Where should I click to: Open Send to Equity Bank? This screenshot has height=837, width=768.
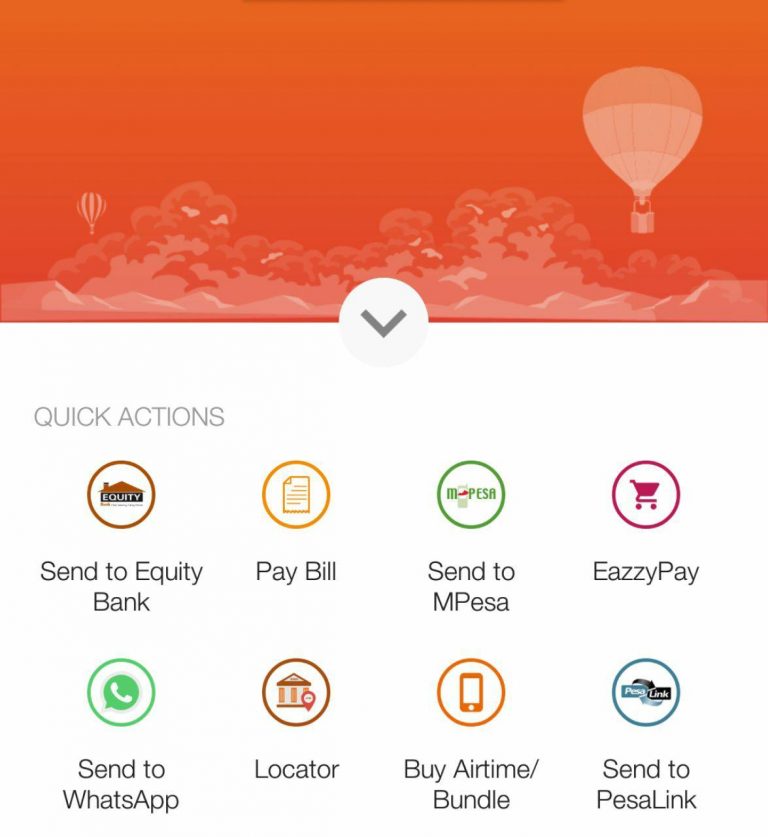121,494
